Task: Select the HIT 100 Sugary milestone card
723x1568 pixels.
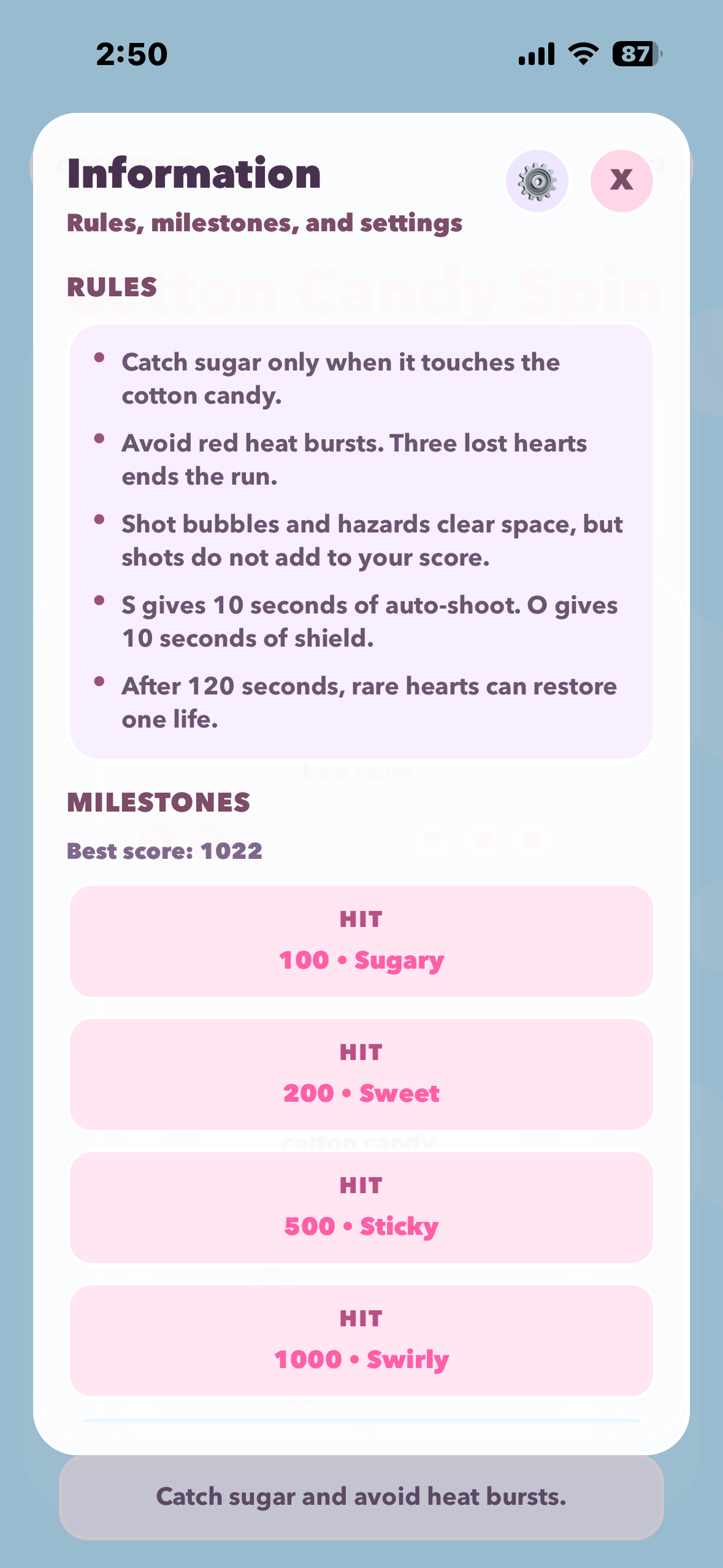Action: 361,940
